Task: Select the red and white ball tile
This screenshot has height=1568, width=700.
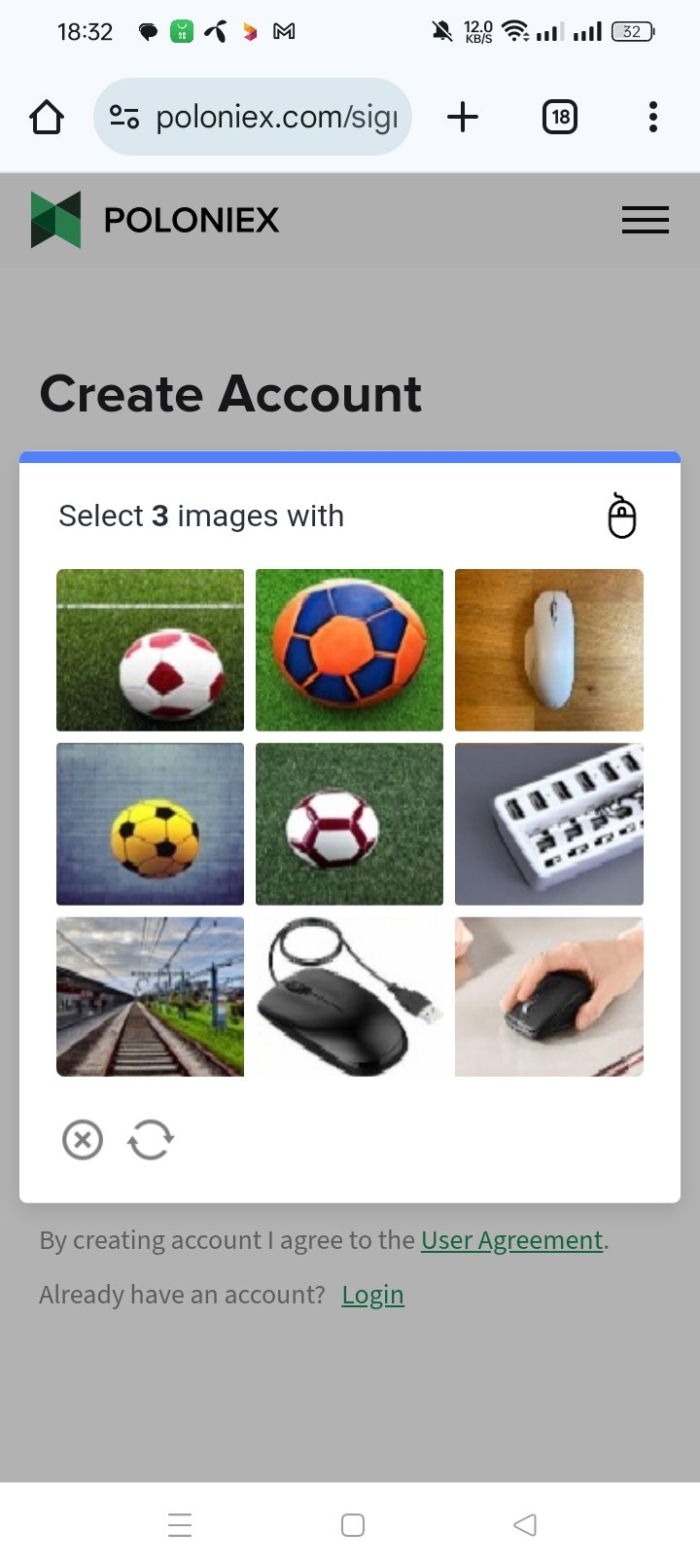Action: [150, 650]
